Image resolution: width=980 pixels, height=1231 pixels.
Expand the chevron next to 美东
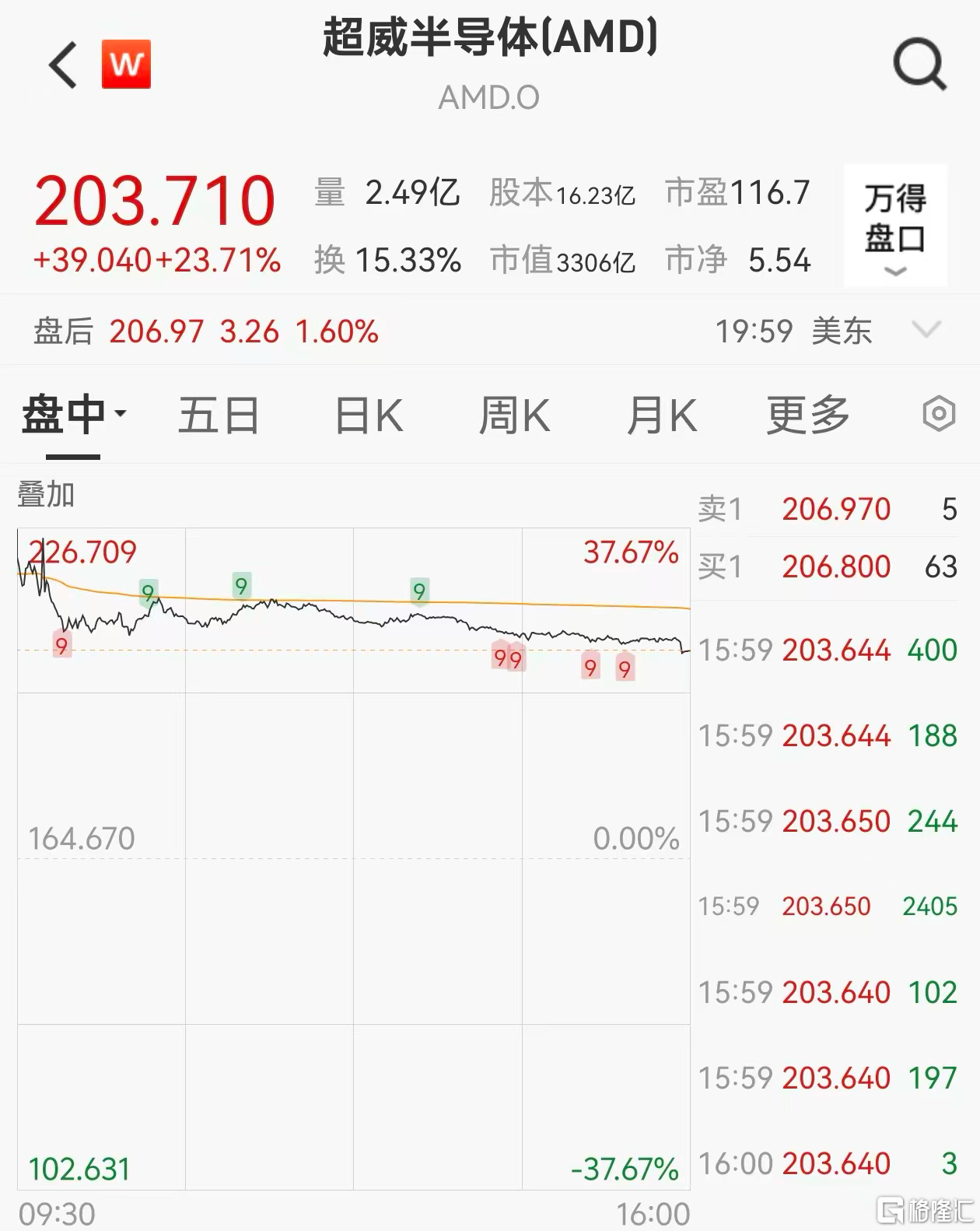(926, 331)
